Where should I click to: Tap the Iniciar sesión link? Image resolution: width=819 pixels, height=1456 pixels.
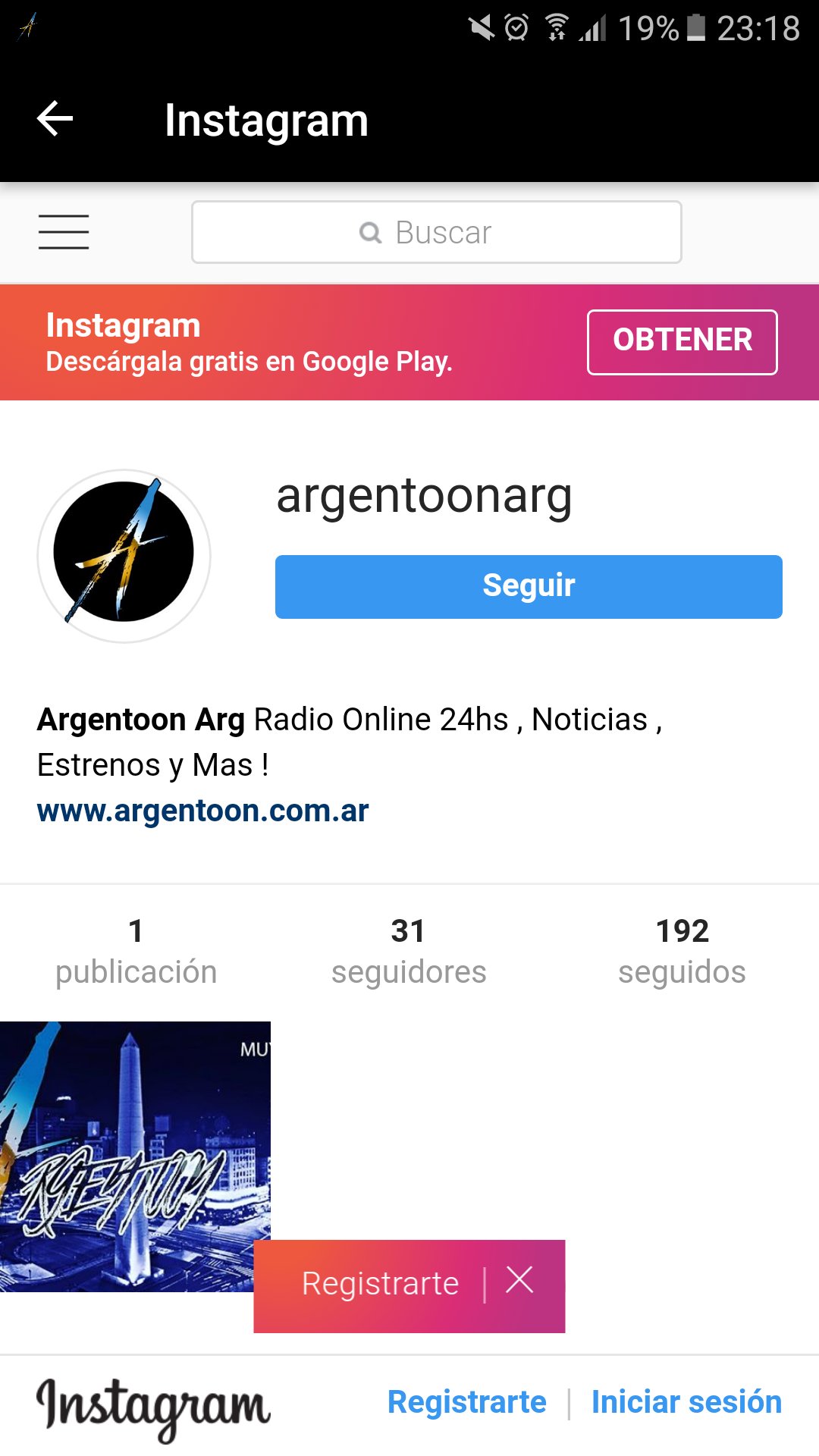pyautogui.click(x=686, y=1402)
